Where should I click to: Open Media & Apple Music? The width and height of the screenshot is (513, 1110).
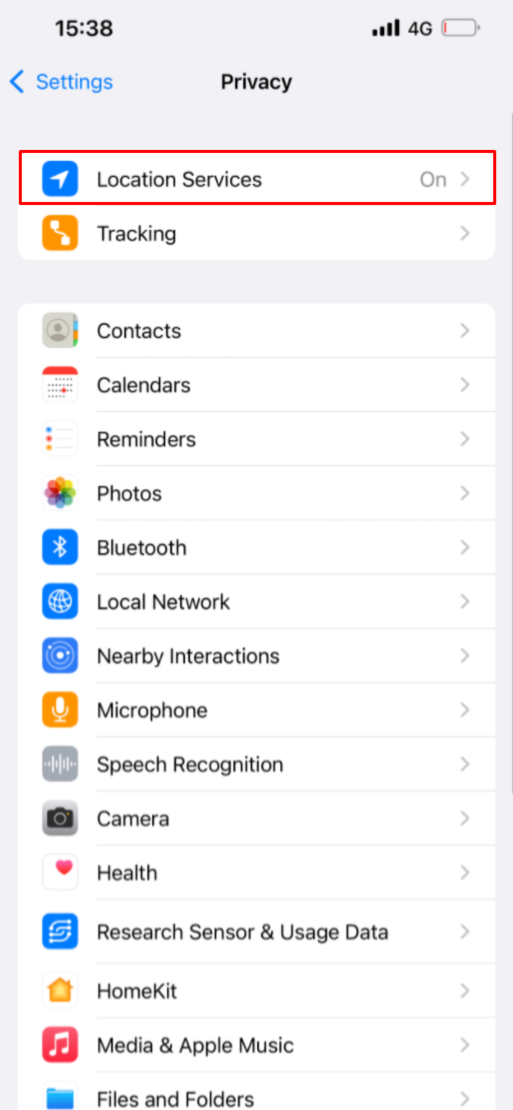(256, 1045)
